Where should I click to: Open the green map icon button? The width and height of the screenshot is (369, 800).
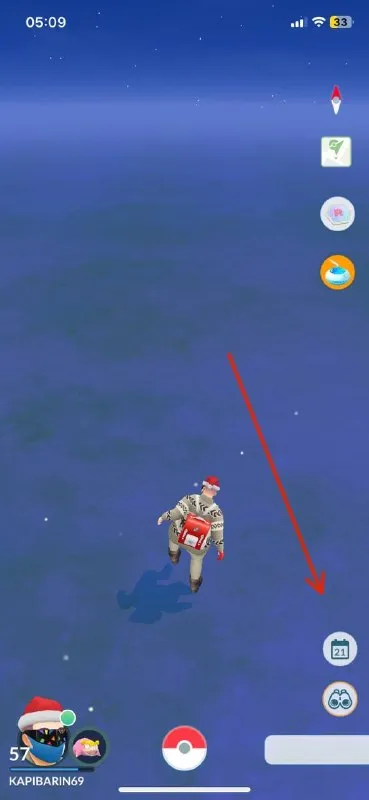(336, 152)
